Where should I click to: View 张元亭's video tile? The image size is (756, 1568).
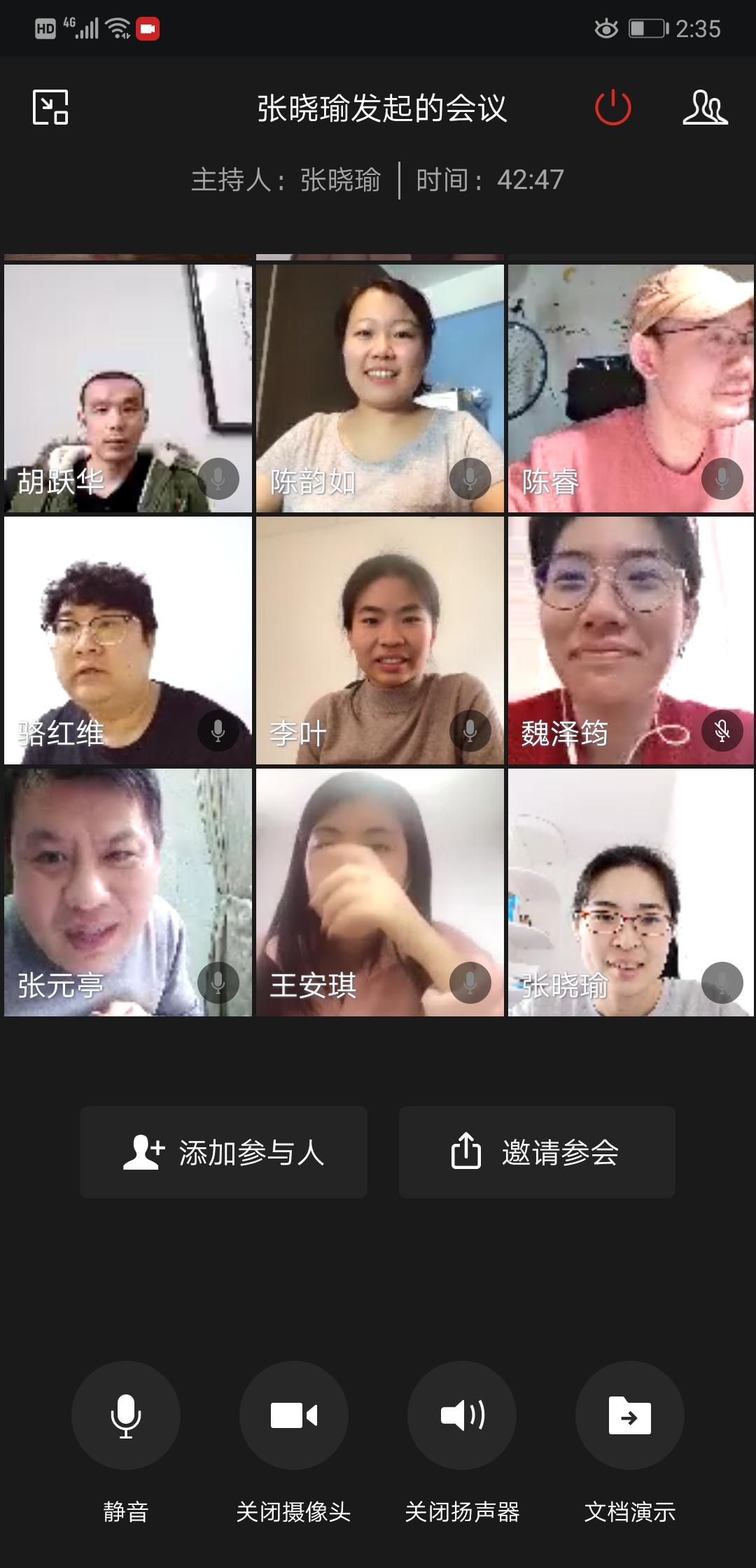(128, 892)
